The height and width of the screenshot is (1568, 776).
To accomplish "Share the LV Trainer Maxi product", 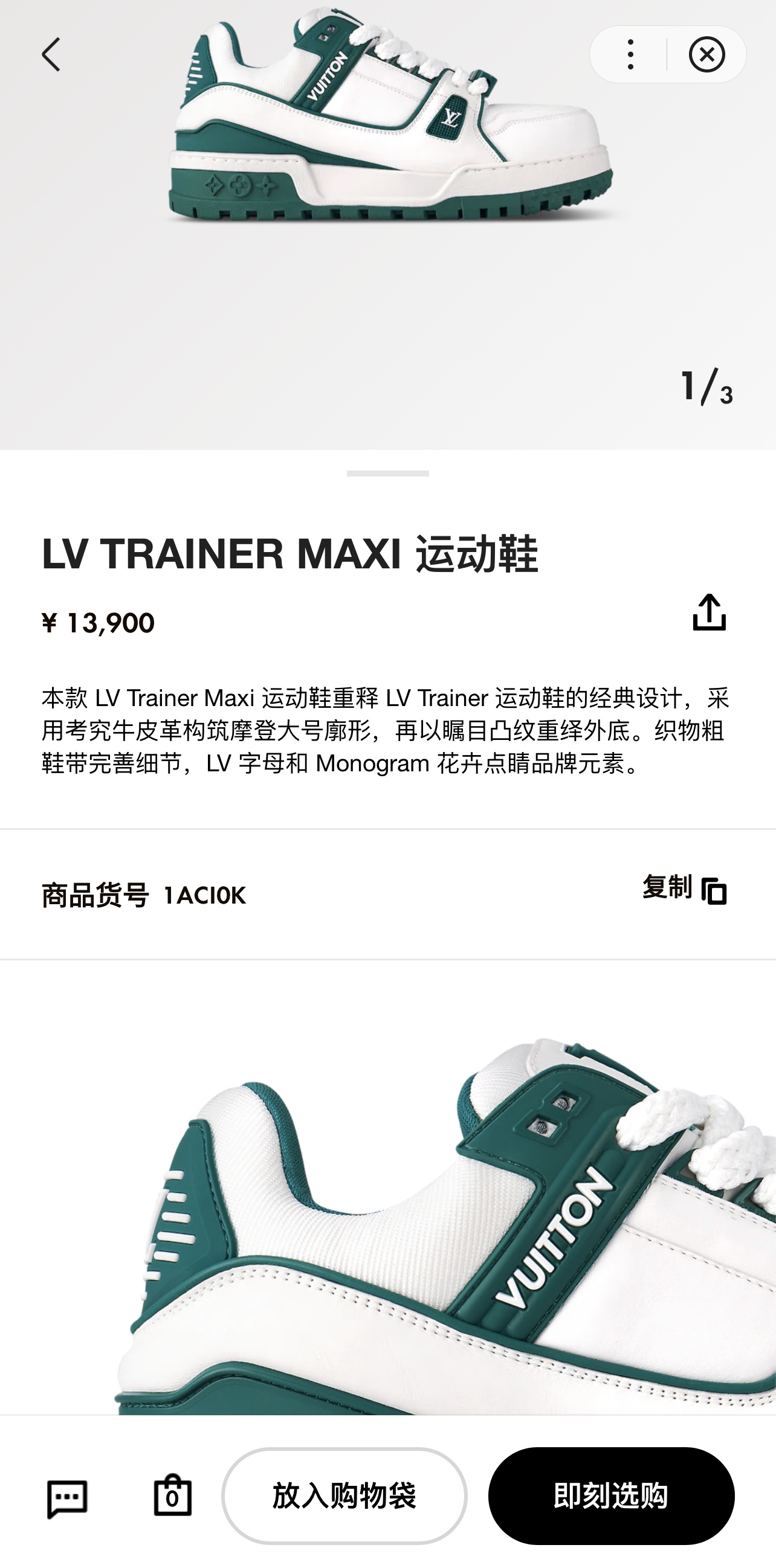I will [709, 612].
